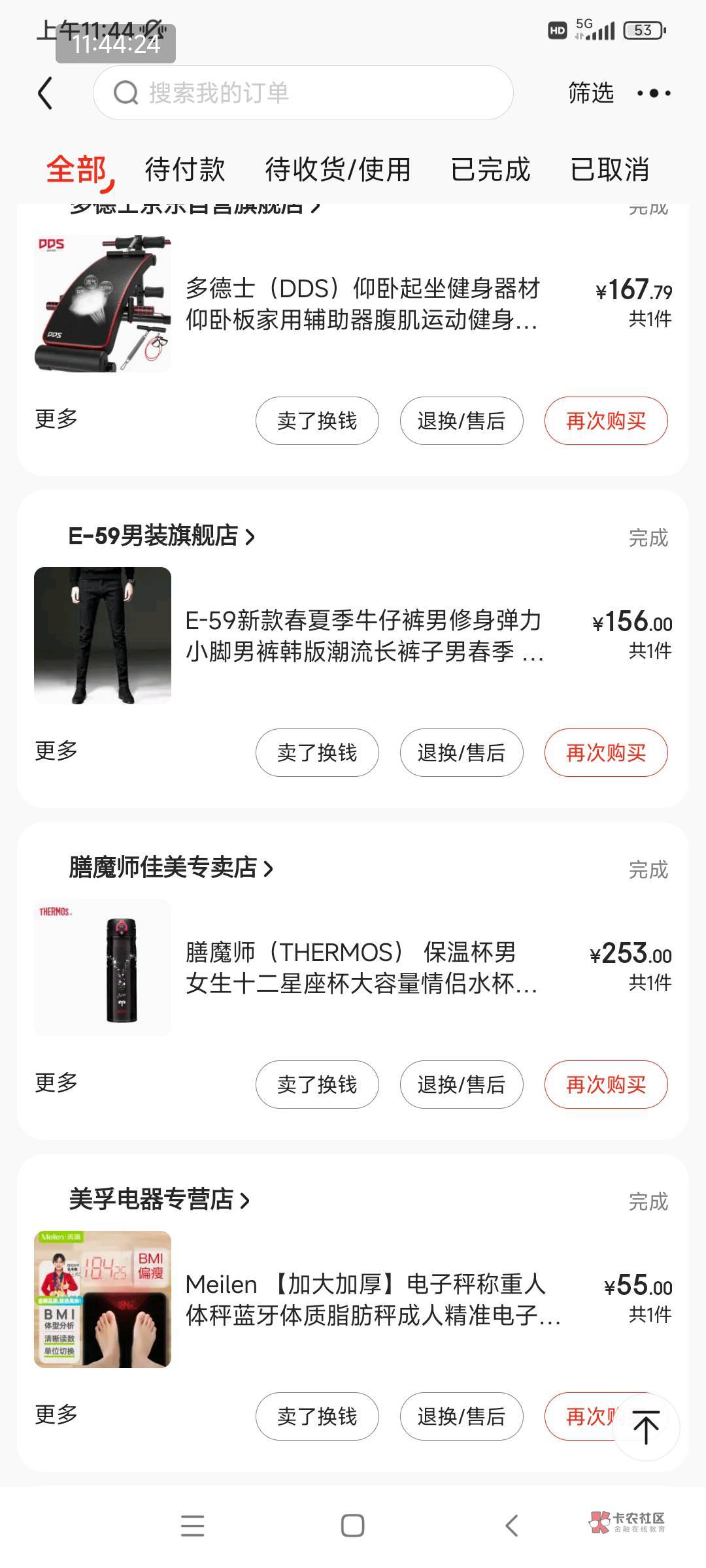
Task: Jump back to top with the arrow button
Action: [x=646, y=1427]
